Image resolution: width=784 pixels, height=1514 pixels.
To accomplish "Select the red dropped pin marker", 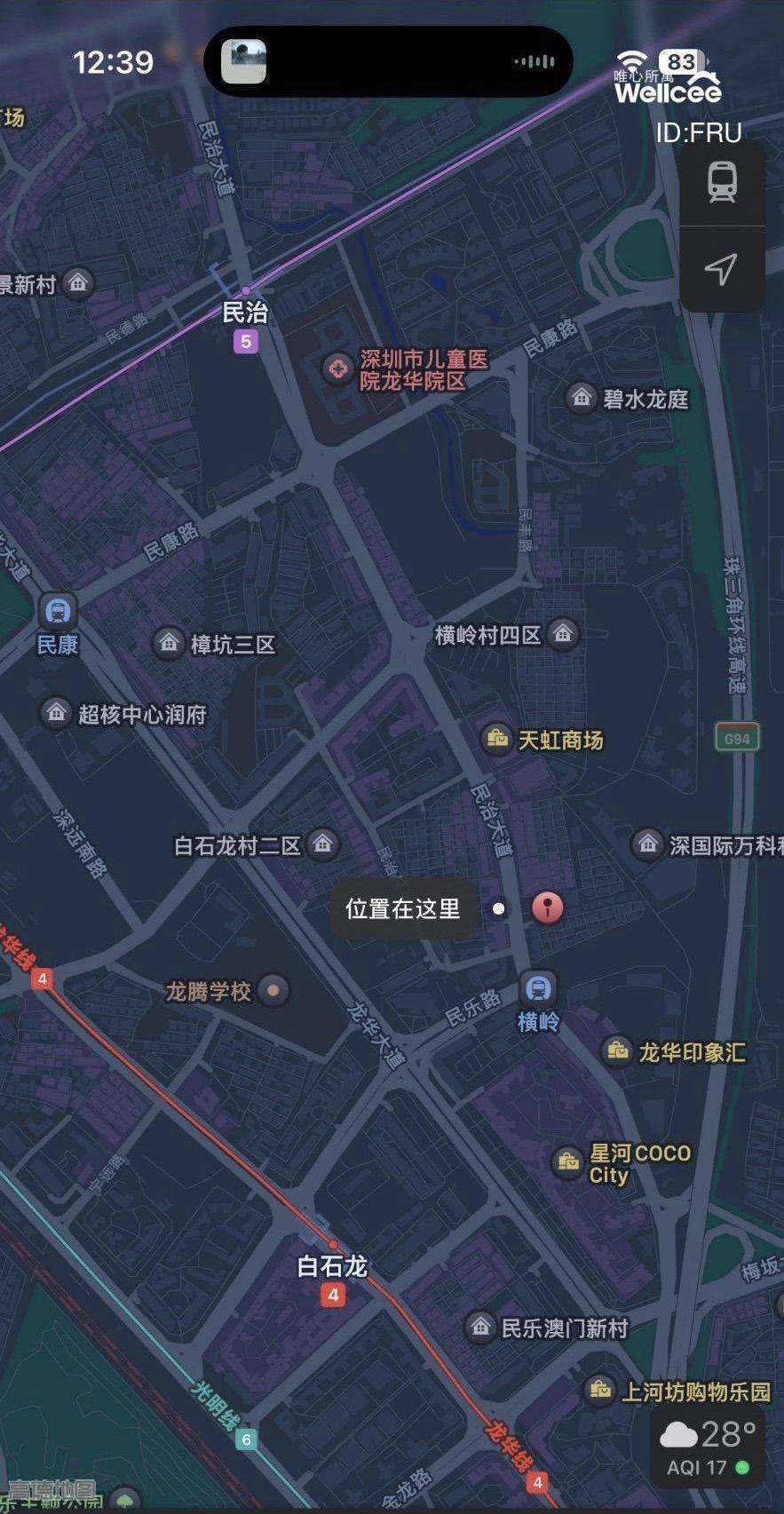I will point(548,907).
